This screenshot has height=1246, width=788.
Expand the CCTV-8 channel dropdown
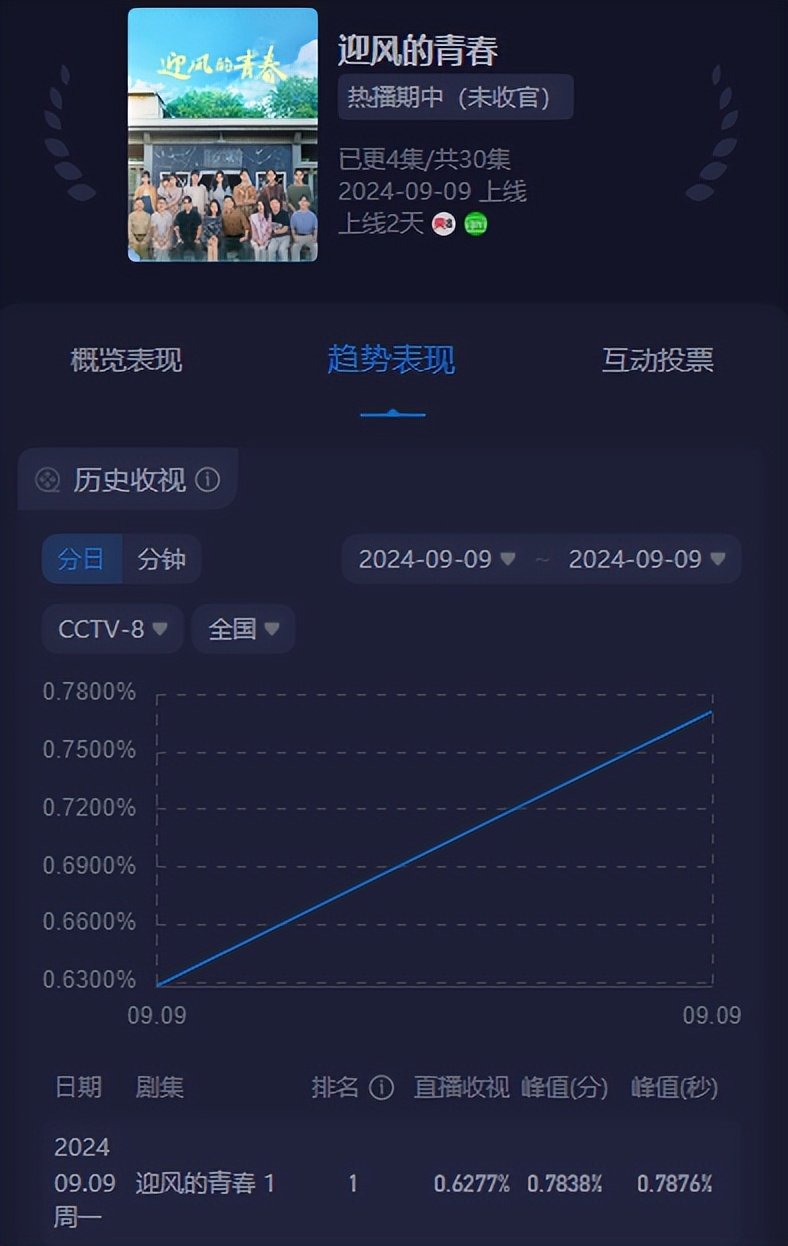point(112,629)
